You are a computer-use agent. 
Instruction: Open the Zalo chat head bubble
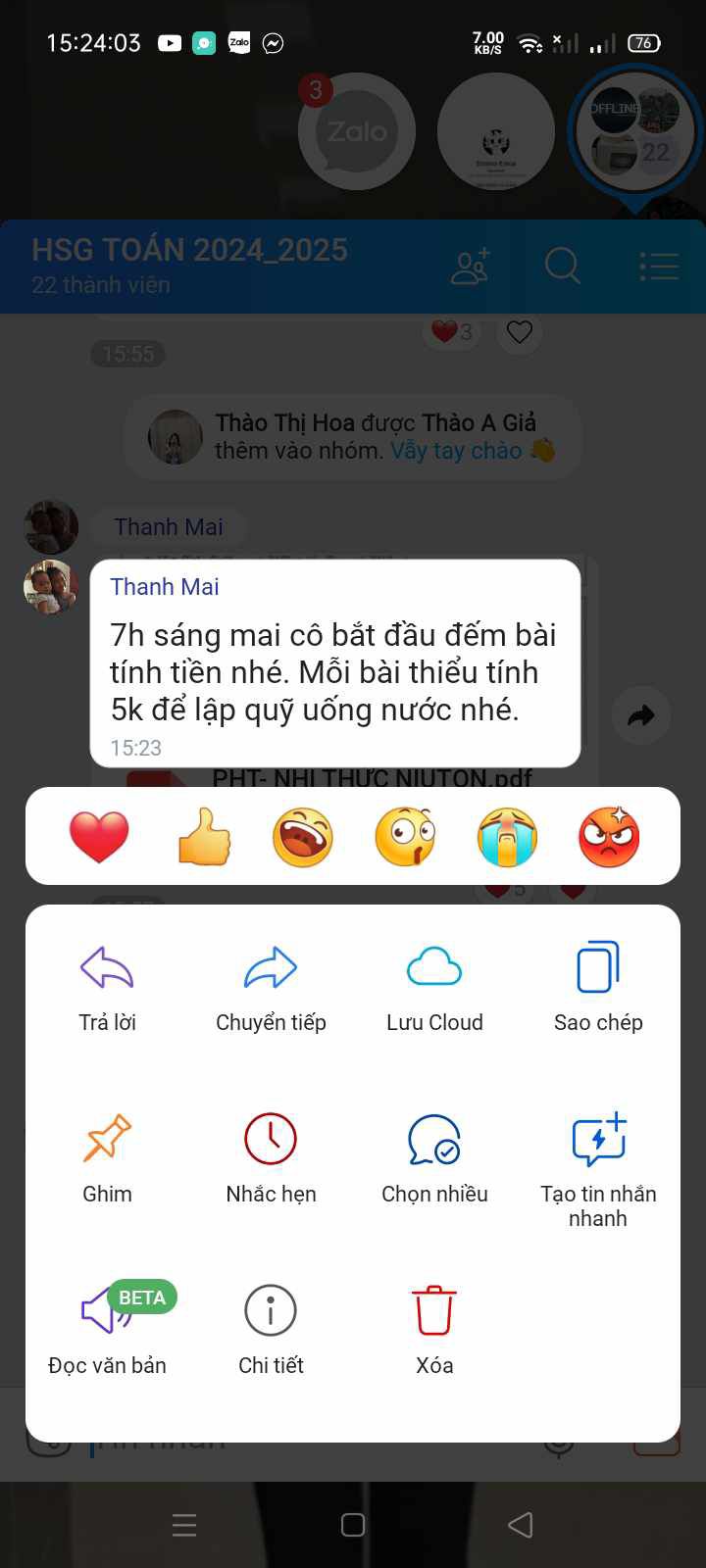tap(357, 131)
